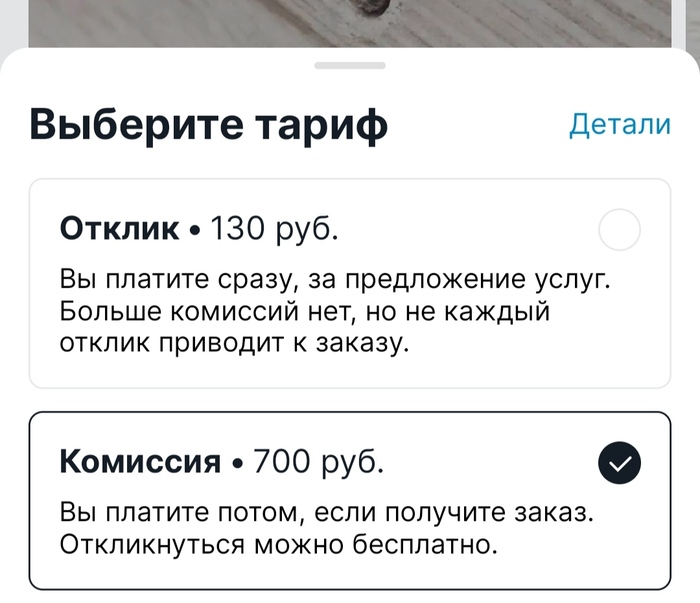Tap the bottom sheet drag handle

pyautogui.click(x=349, y=65)
